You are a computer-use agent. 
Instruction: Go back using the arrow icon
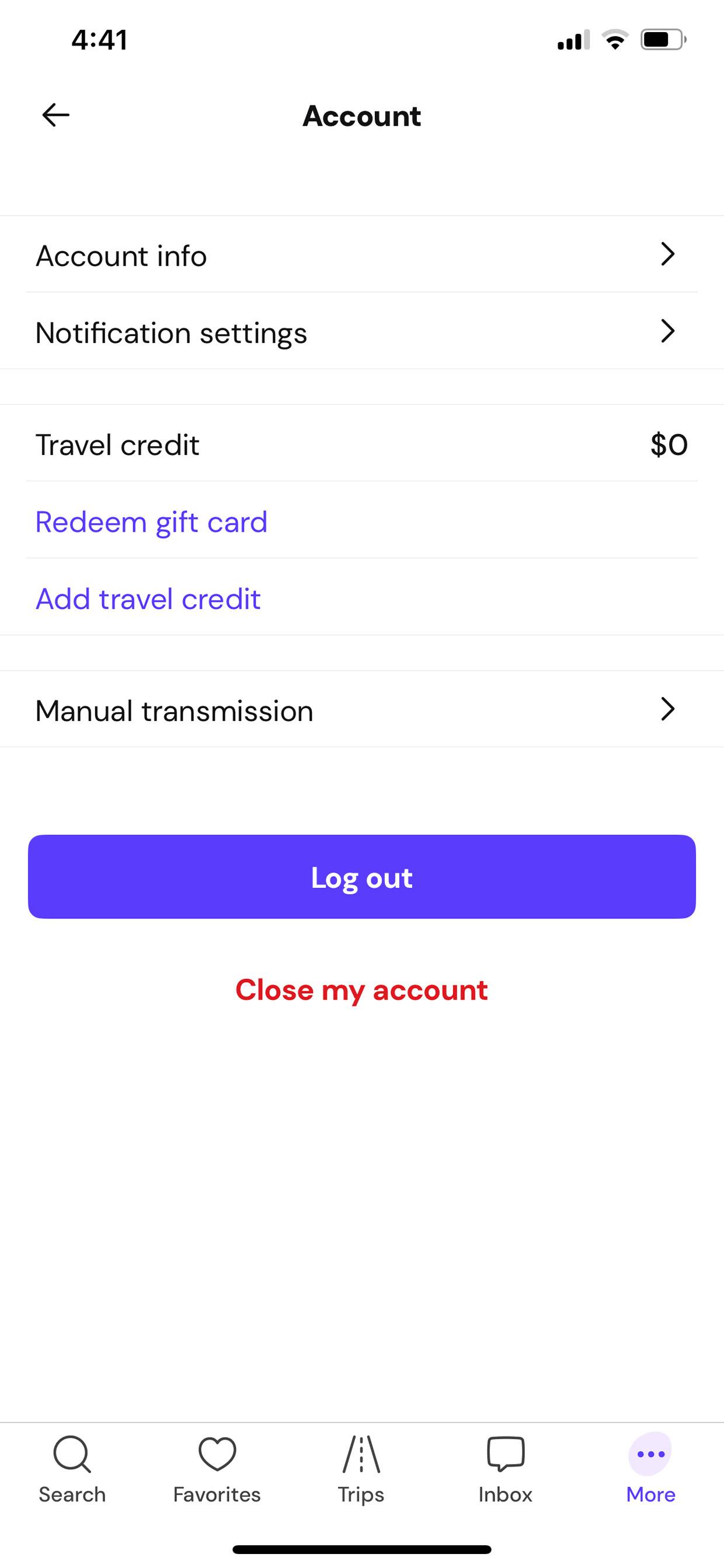point(56,115)
